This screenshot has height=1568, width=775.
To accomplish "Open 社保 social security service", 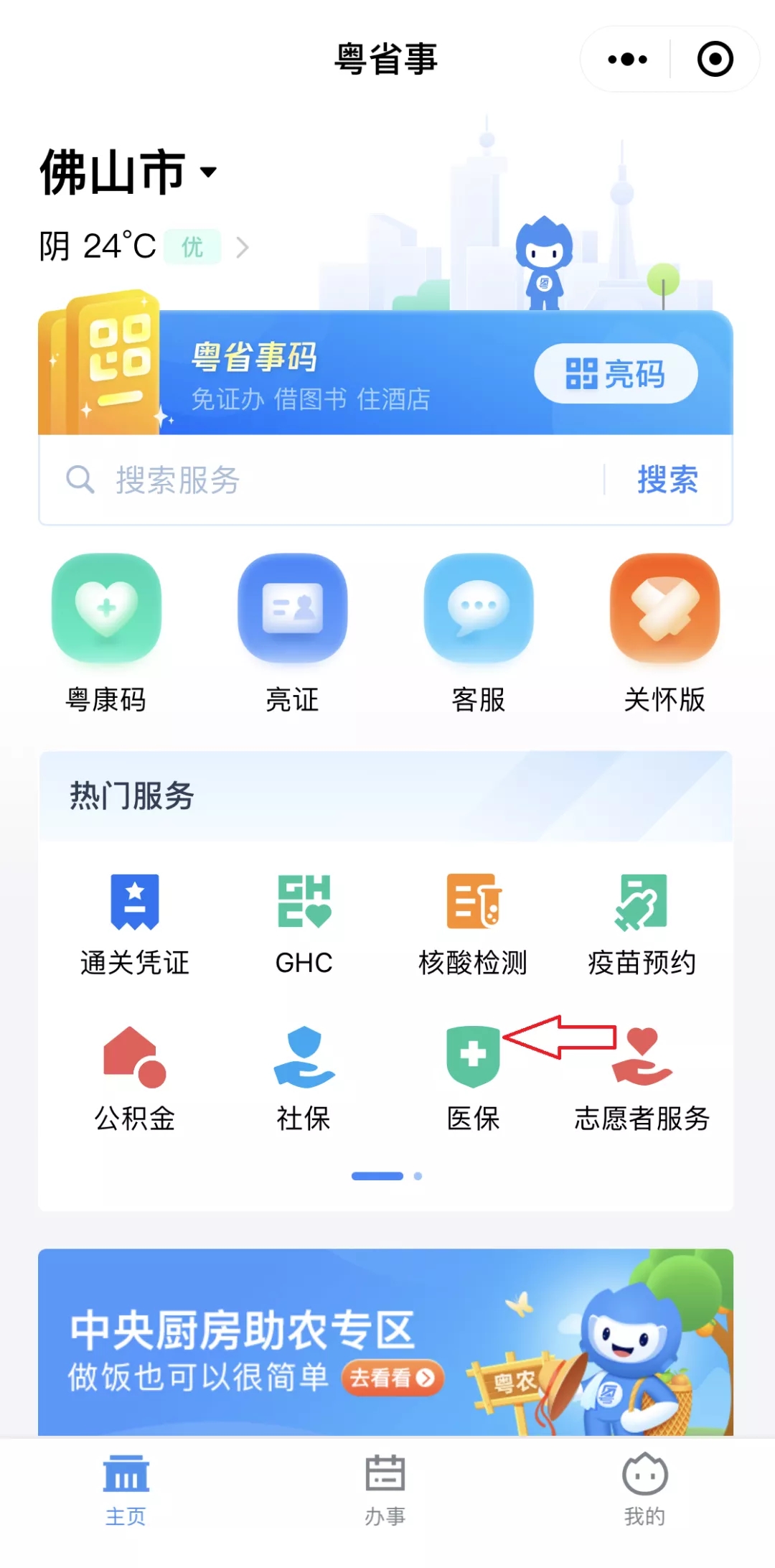I will 304,1078.
